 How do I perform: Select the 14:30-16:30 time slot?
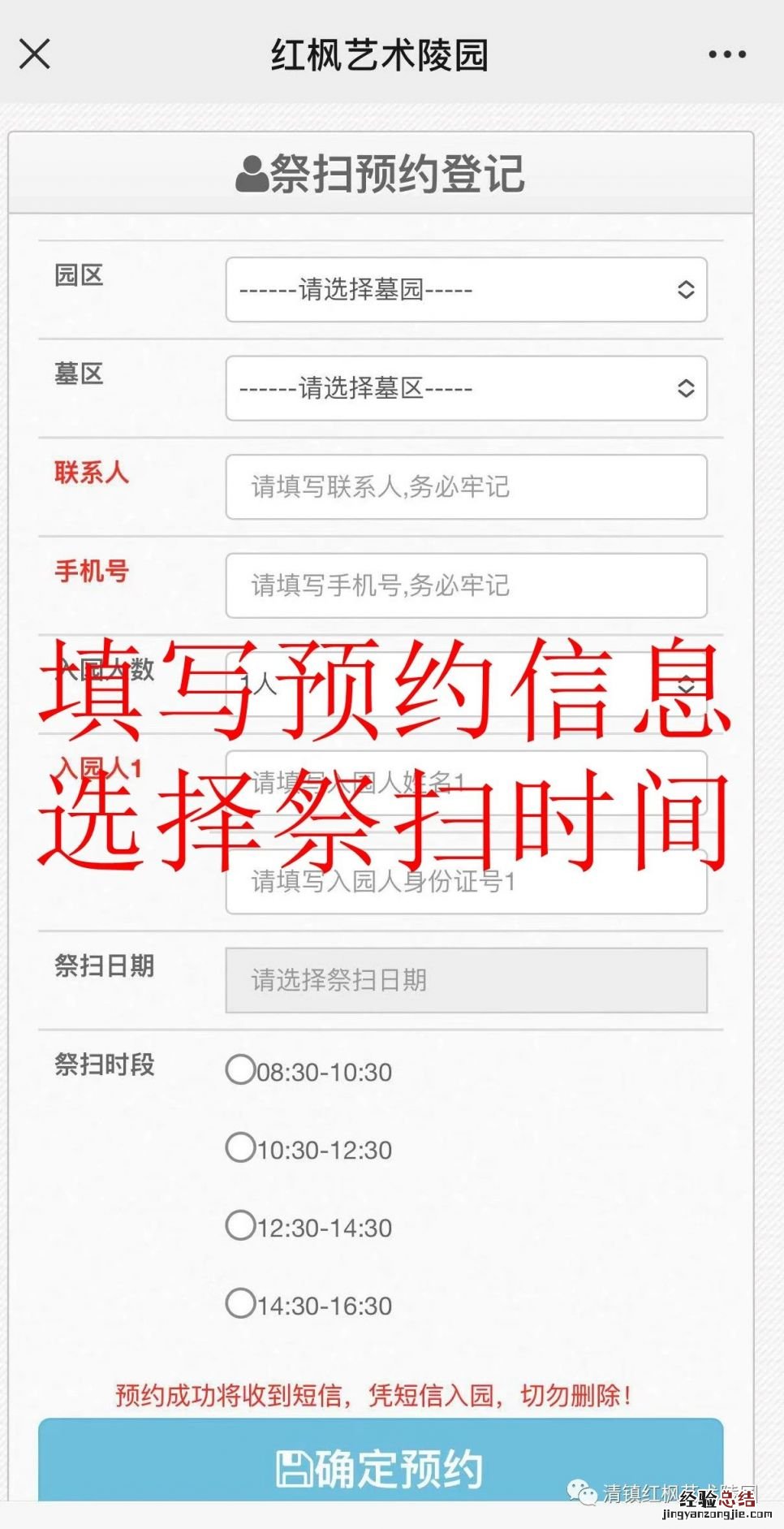pyautogui.click(x=240, y=1303)
